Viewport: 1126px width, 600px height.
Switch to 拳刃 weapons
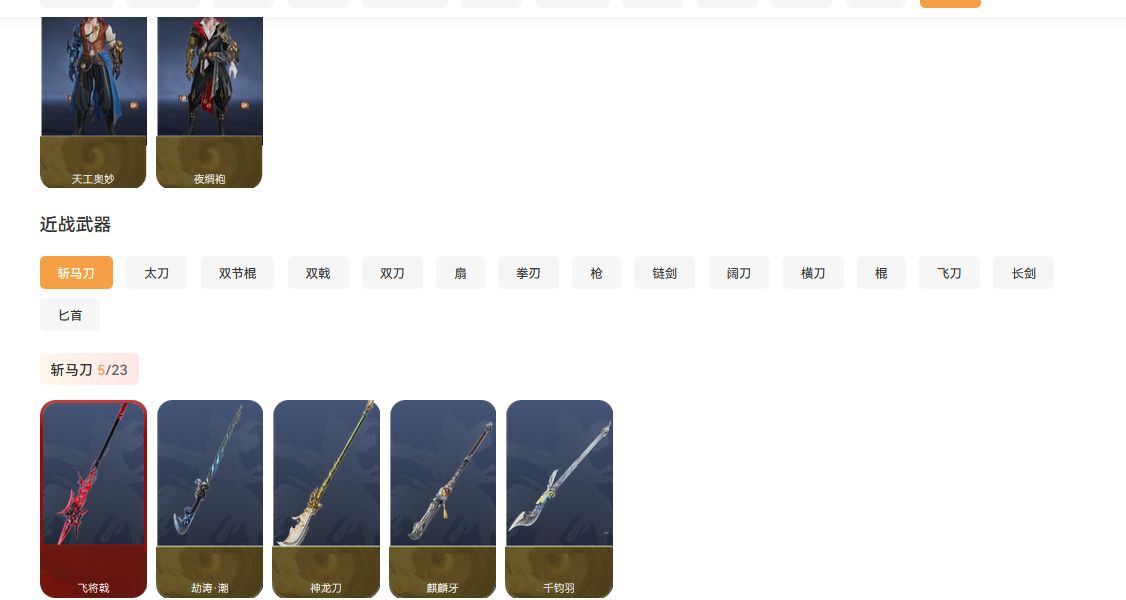pos(528,273)
